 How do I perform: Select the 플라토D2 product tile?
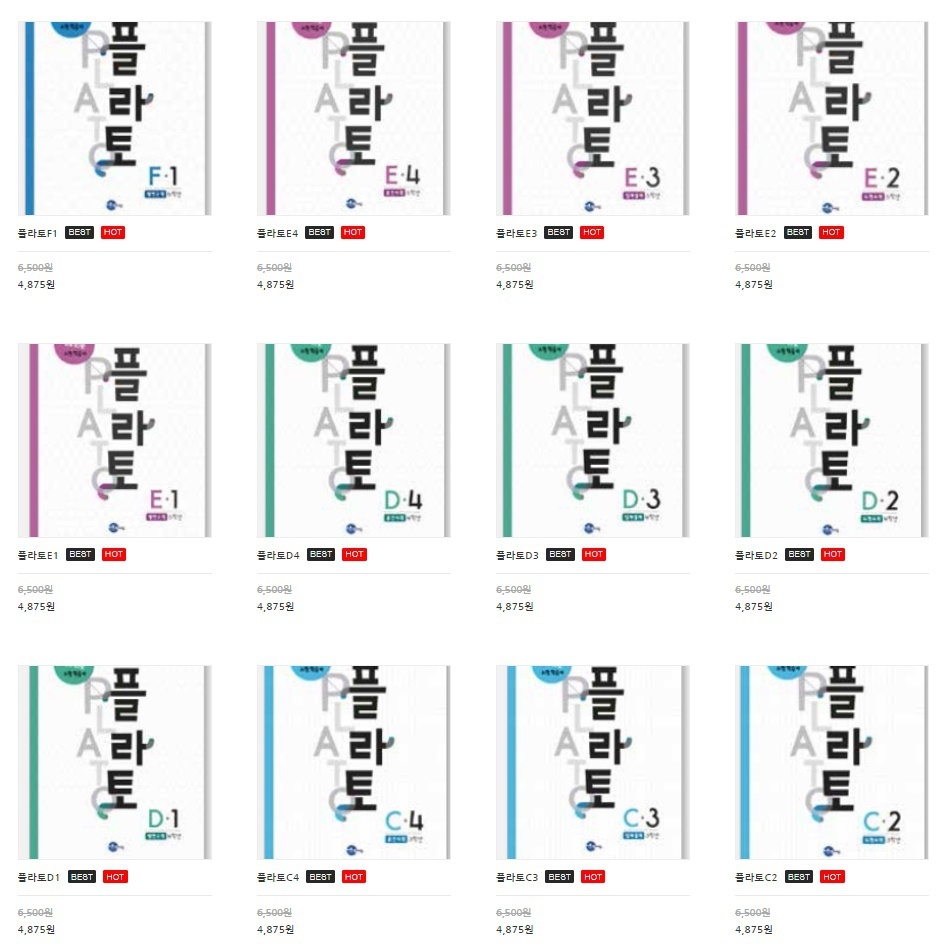[831, 440]
